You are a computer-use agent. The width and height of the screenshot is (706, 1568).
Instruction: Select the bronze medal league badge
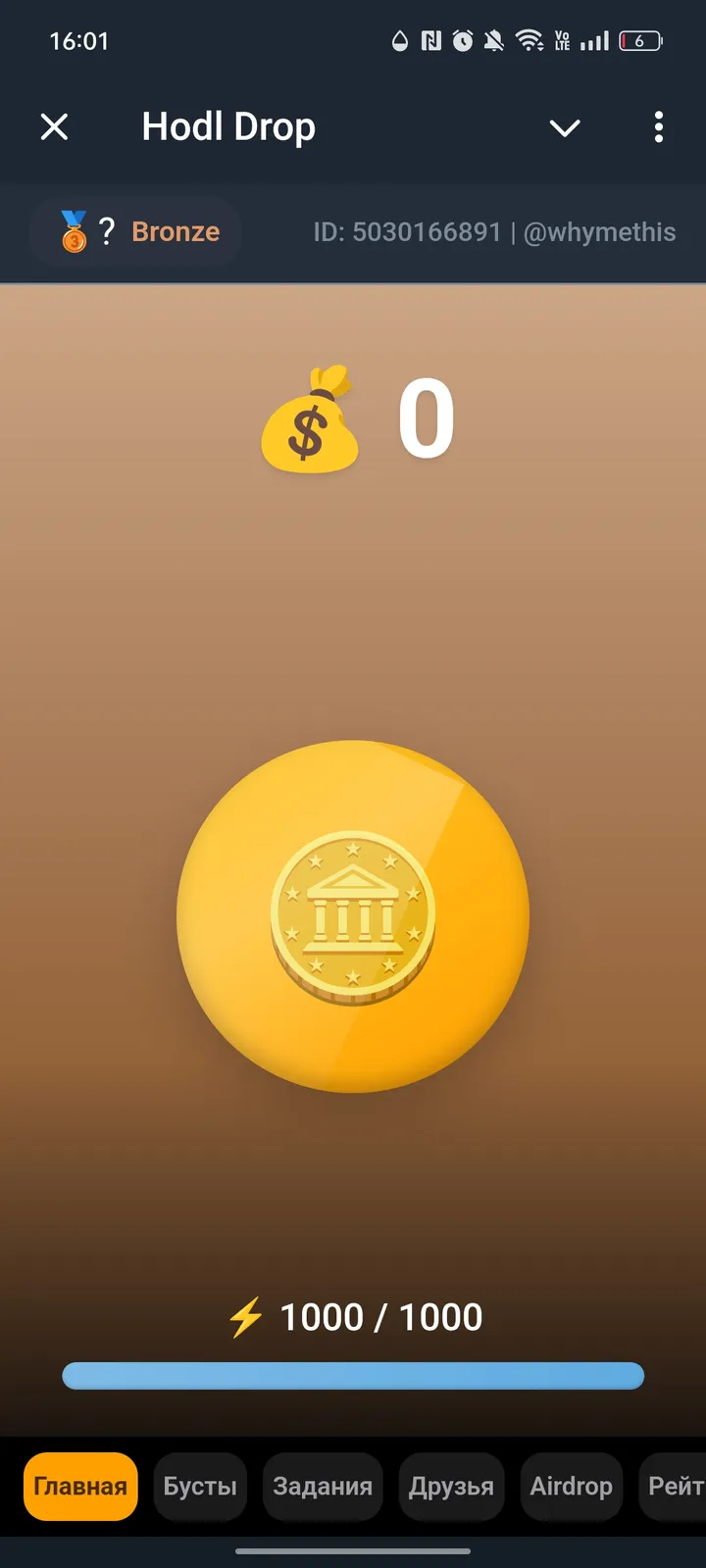pos(74,232)
